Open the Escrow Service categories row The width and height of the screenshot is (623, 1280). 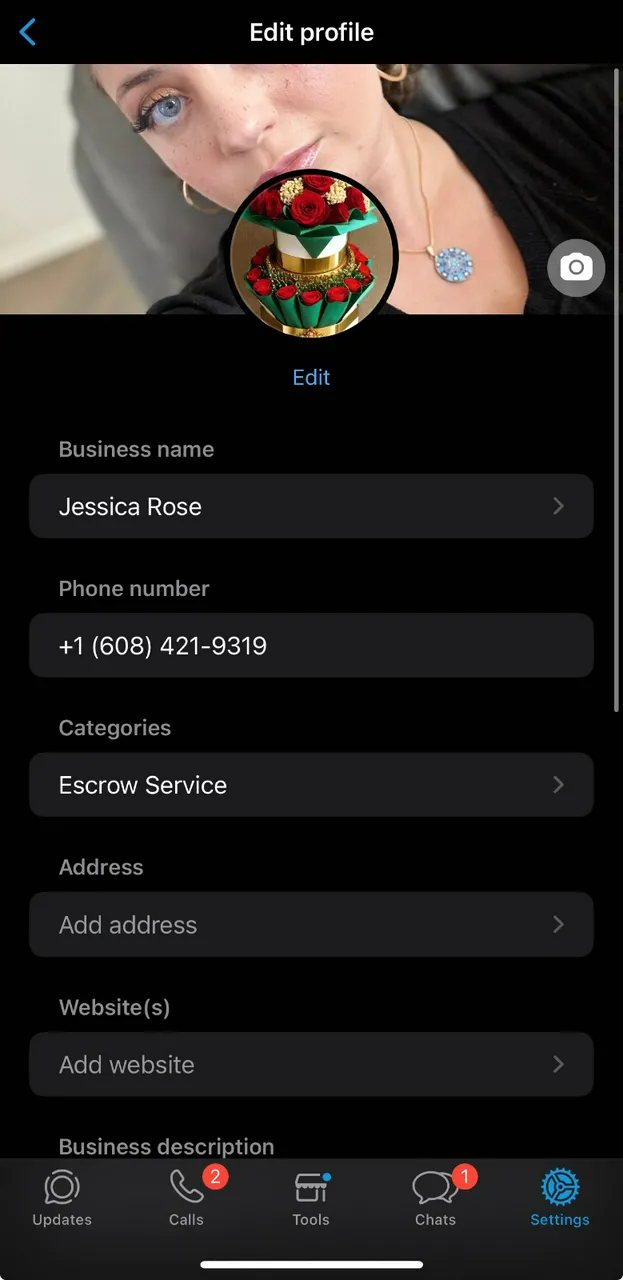[x=311, y=785]
